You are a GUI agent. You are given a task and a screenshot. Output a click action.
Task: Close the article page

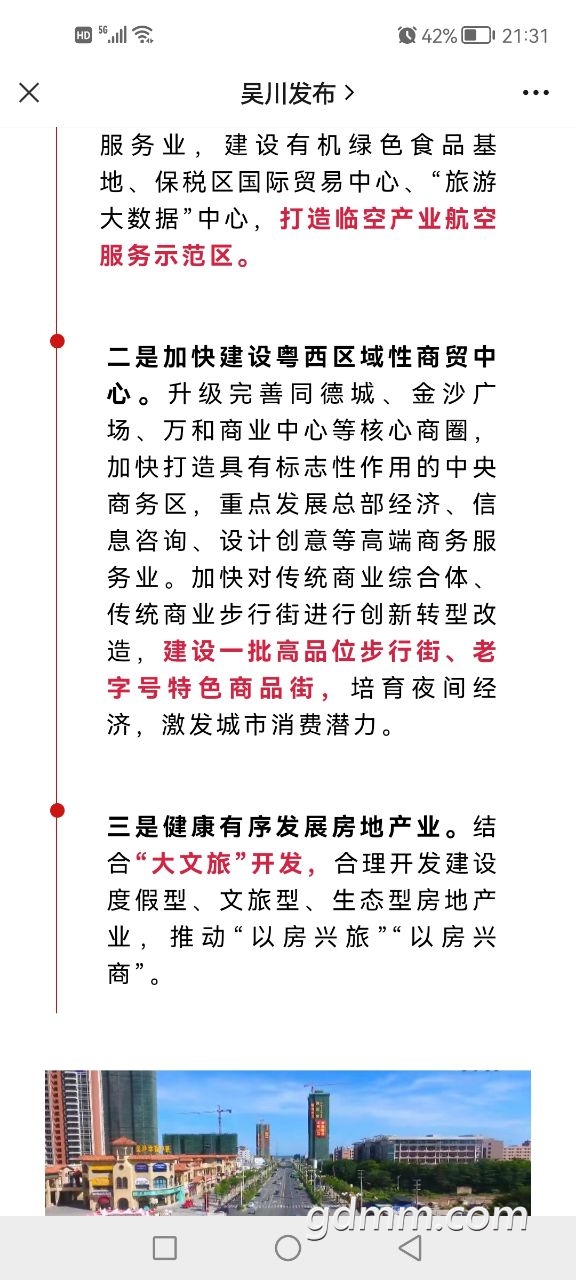tap(29, 93)
